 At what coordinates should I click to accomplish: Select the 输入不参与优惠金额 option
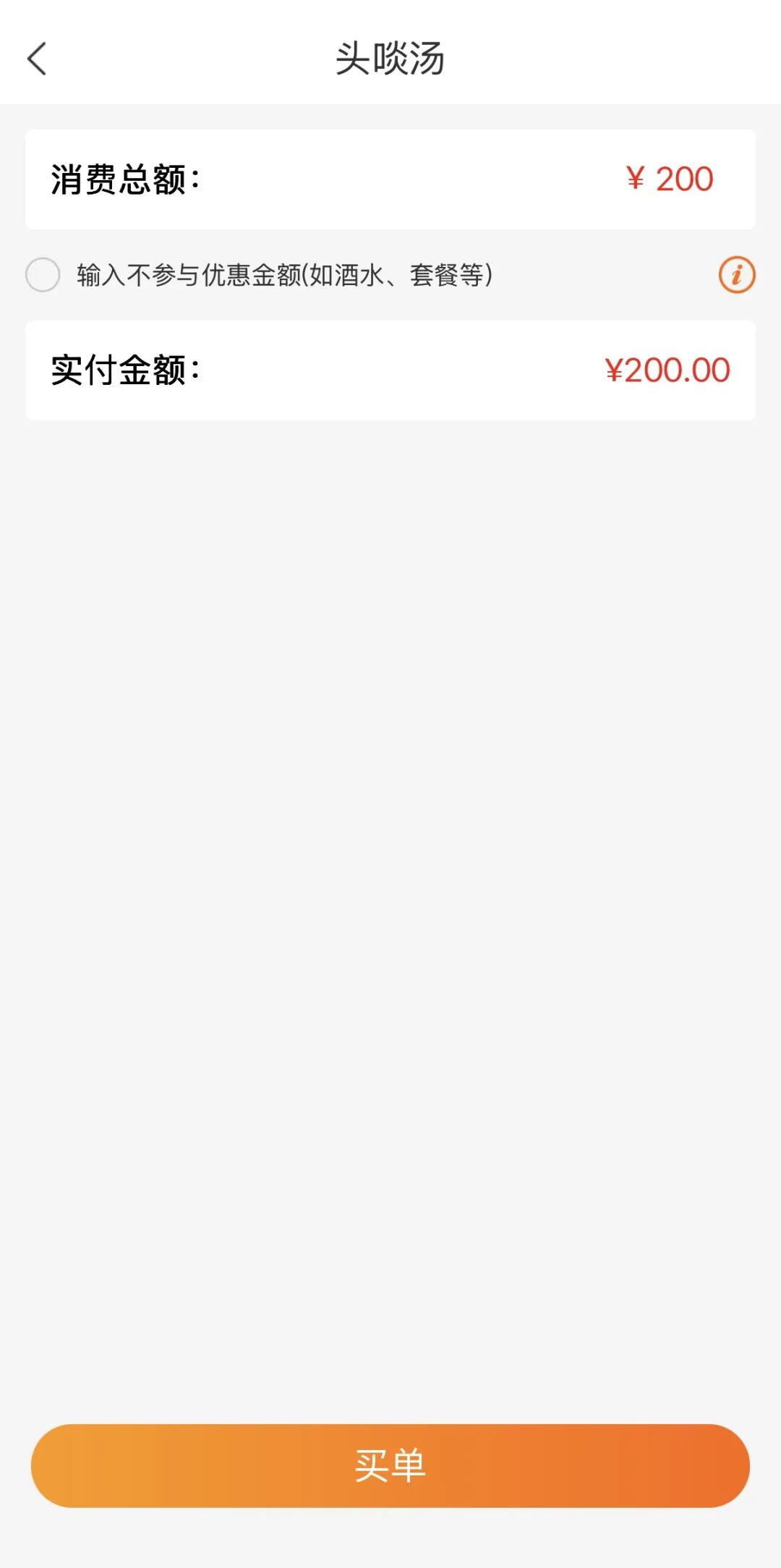[x=43, y=275]
